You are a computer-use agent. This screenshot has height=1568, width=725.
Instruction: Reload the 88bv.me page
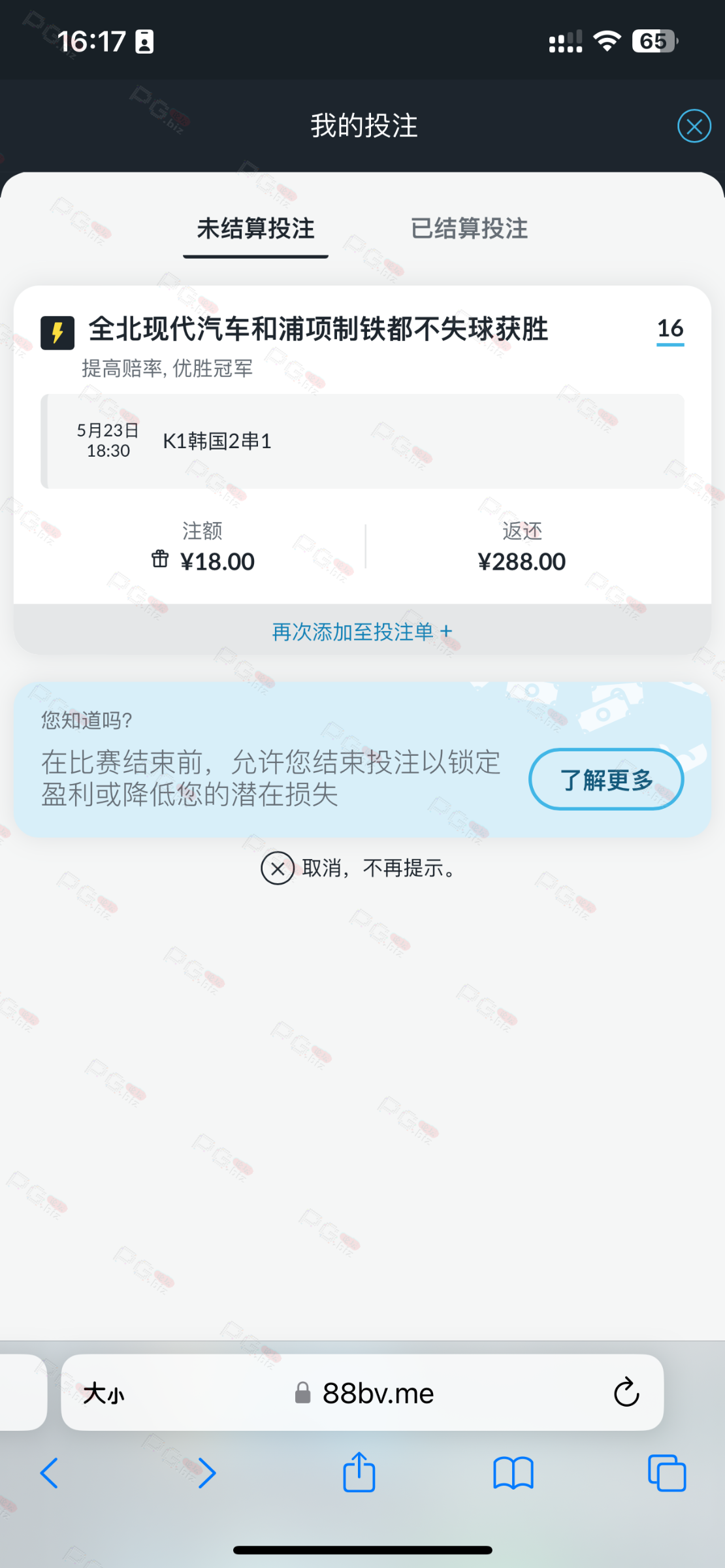pos(626,1392)
